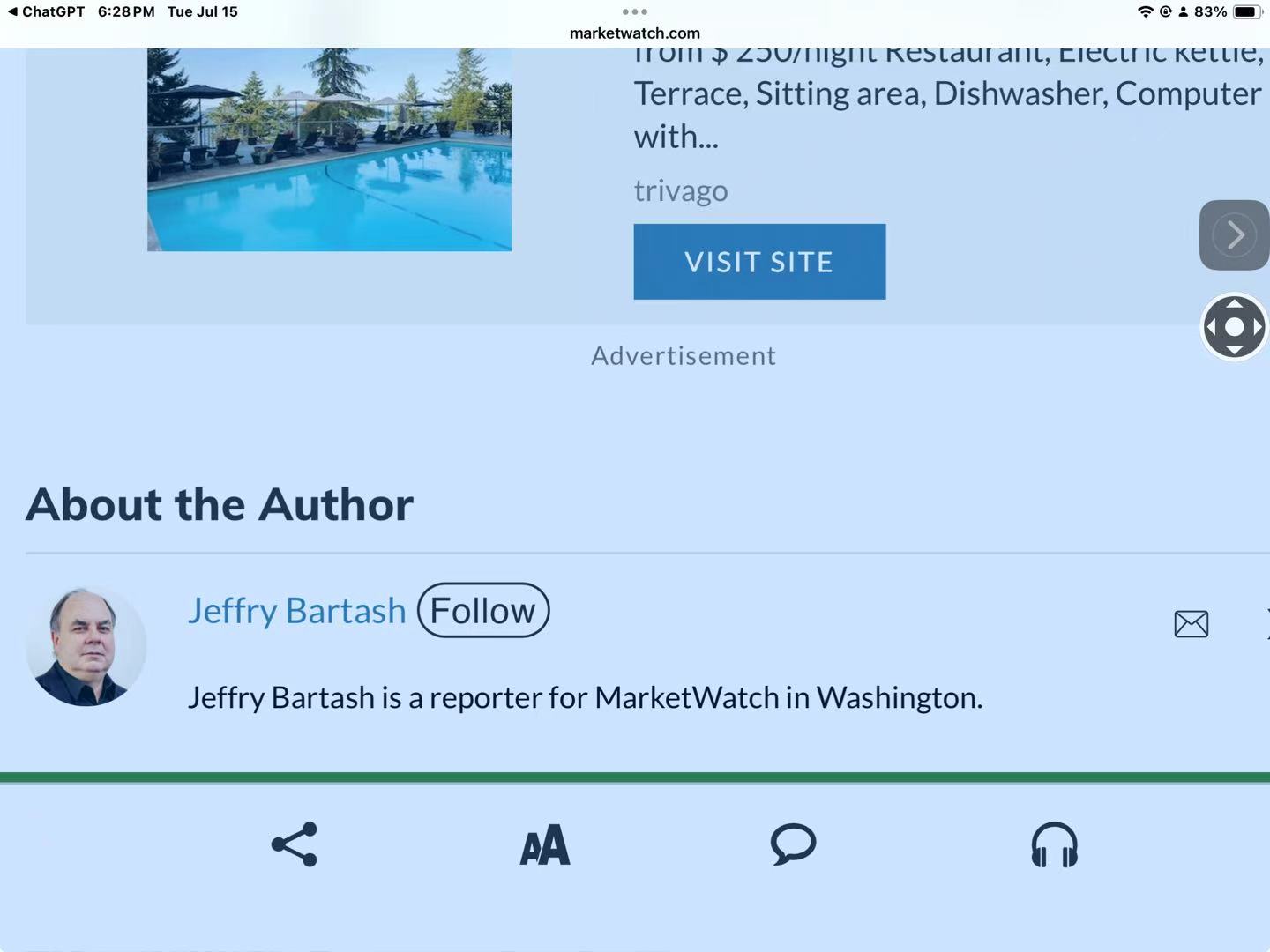Listen to the article with headphones icon
The image size is (1270, 952).
tap(1054, 844)
